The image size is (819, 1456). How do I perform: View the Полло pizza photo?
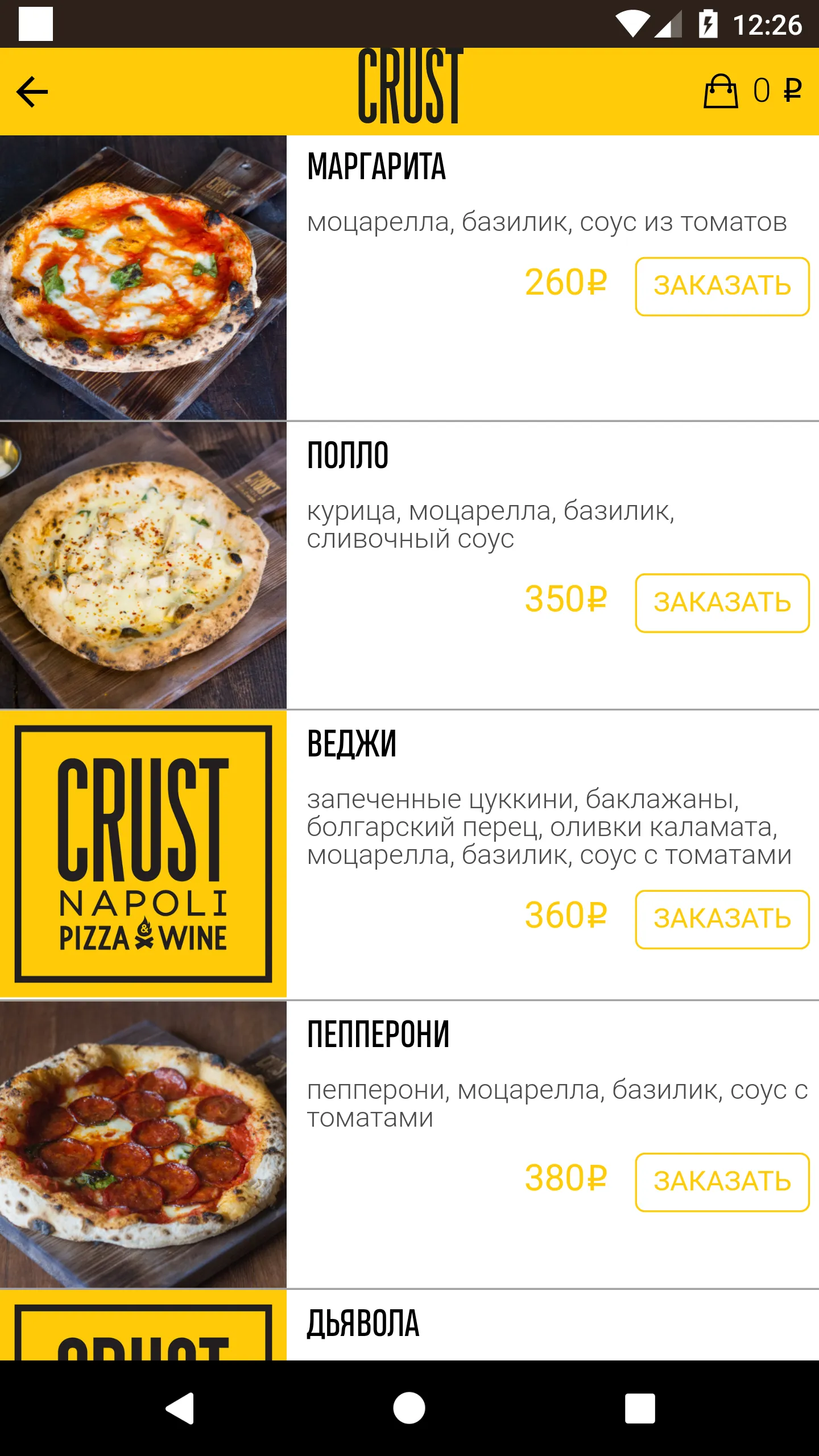click(143, 565)
